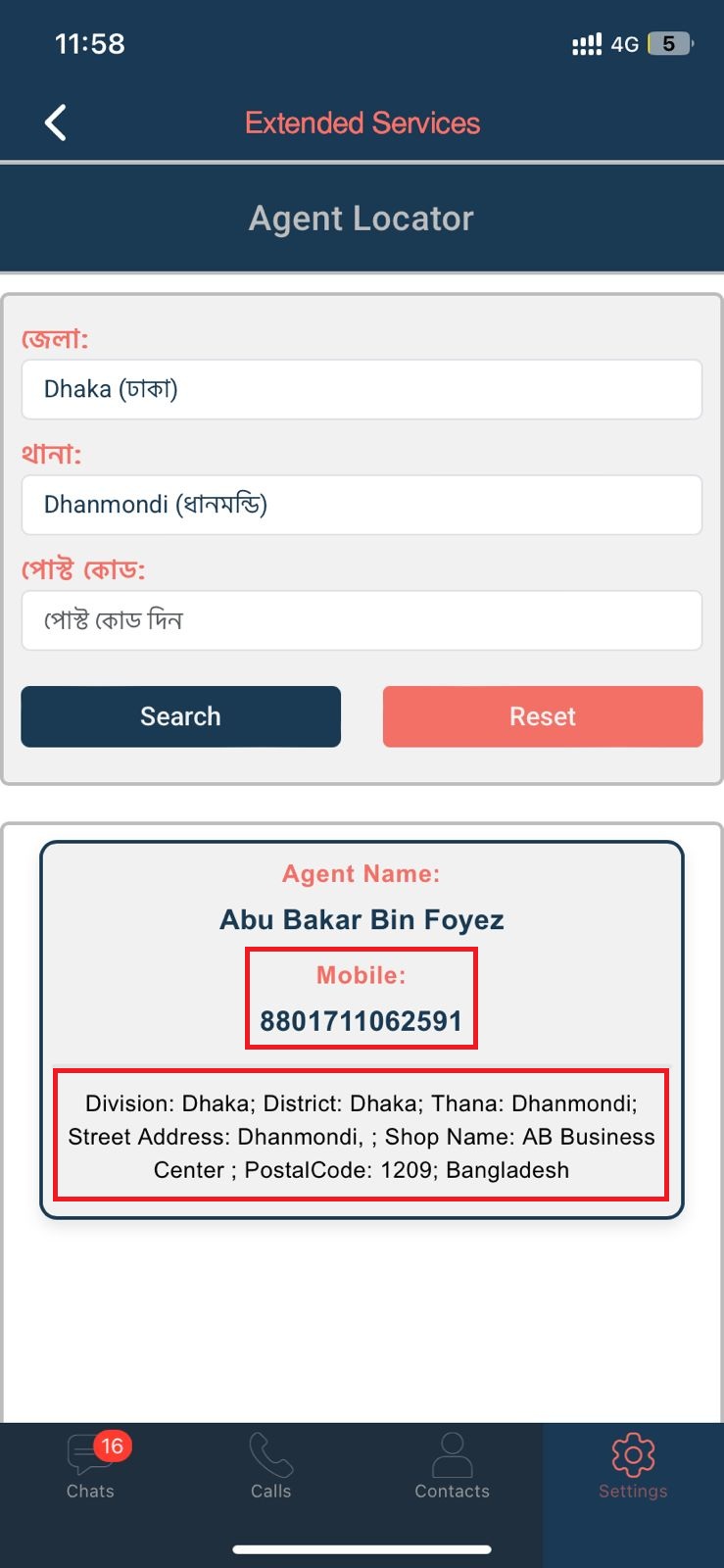Open the thana dropdown showing Dhanmondi
Screen dimensions: 724x1568
pyautogui.click(x=362, y=505)
